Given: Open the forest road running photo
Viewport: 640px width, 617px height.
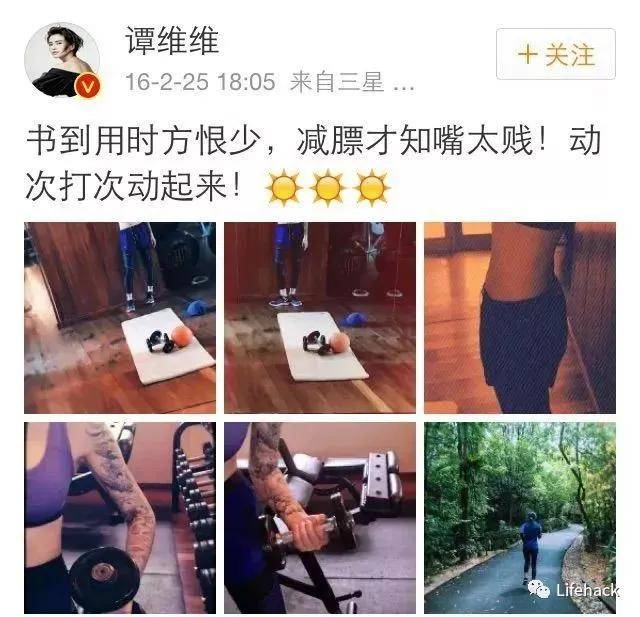Looking at the screenshot, I should (519, 517).
